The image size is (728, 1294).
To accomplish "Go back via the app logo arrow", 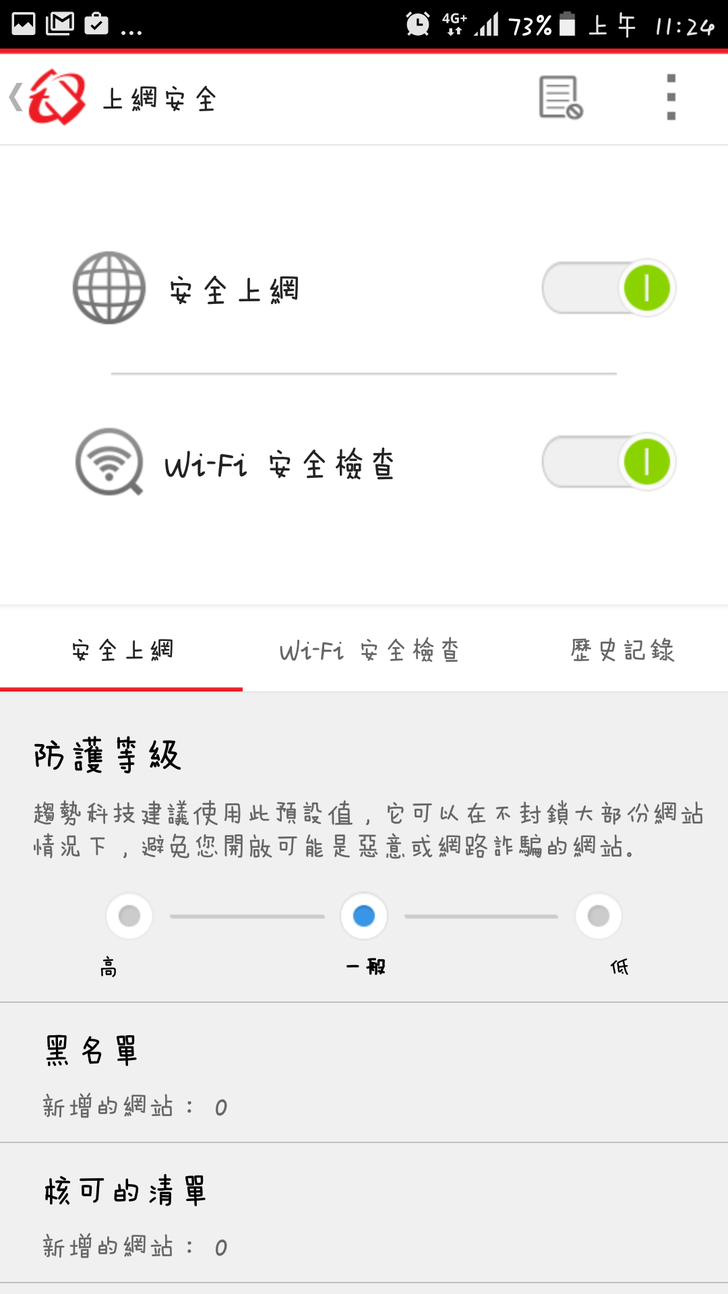I will 45,97.
